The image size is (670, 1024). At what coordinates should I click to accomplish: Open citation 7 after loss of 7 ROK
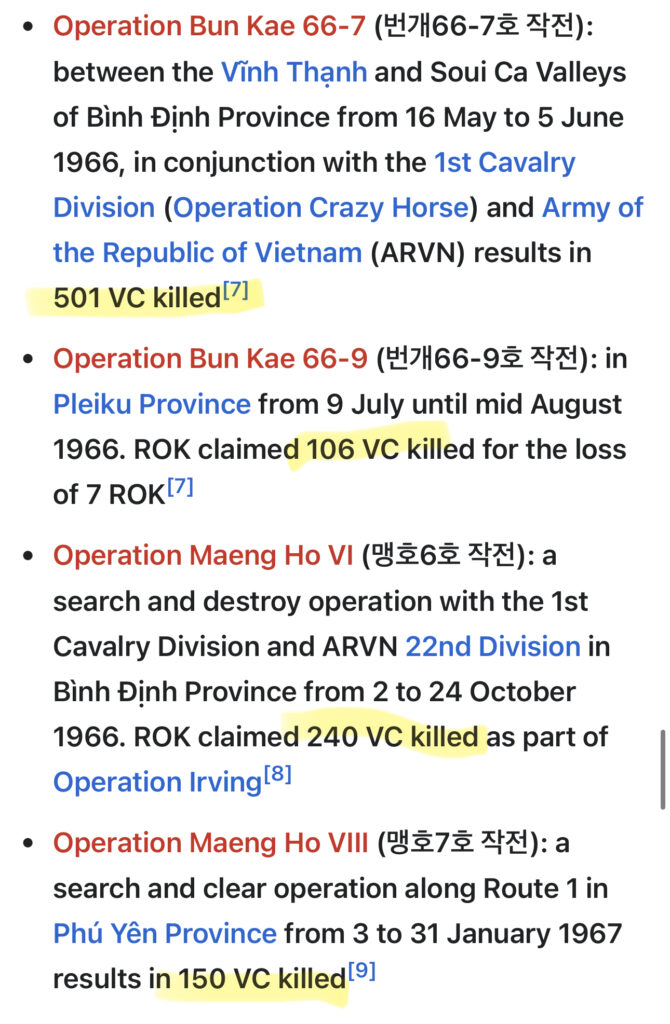(x=180, y=488)
